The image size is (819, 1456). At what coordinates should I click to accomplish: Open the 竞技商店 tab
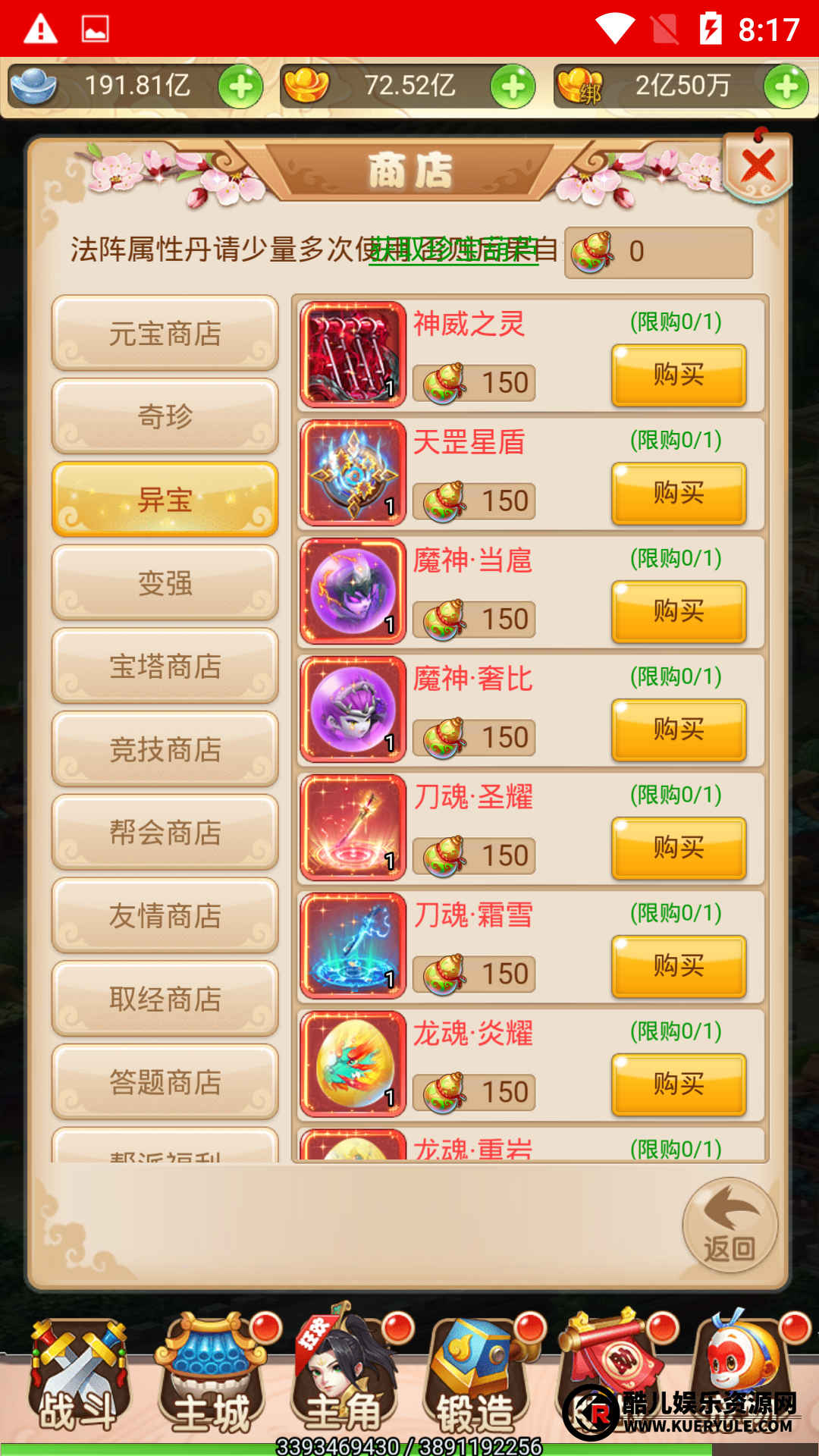(x=165, y=750)
